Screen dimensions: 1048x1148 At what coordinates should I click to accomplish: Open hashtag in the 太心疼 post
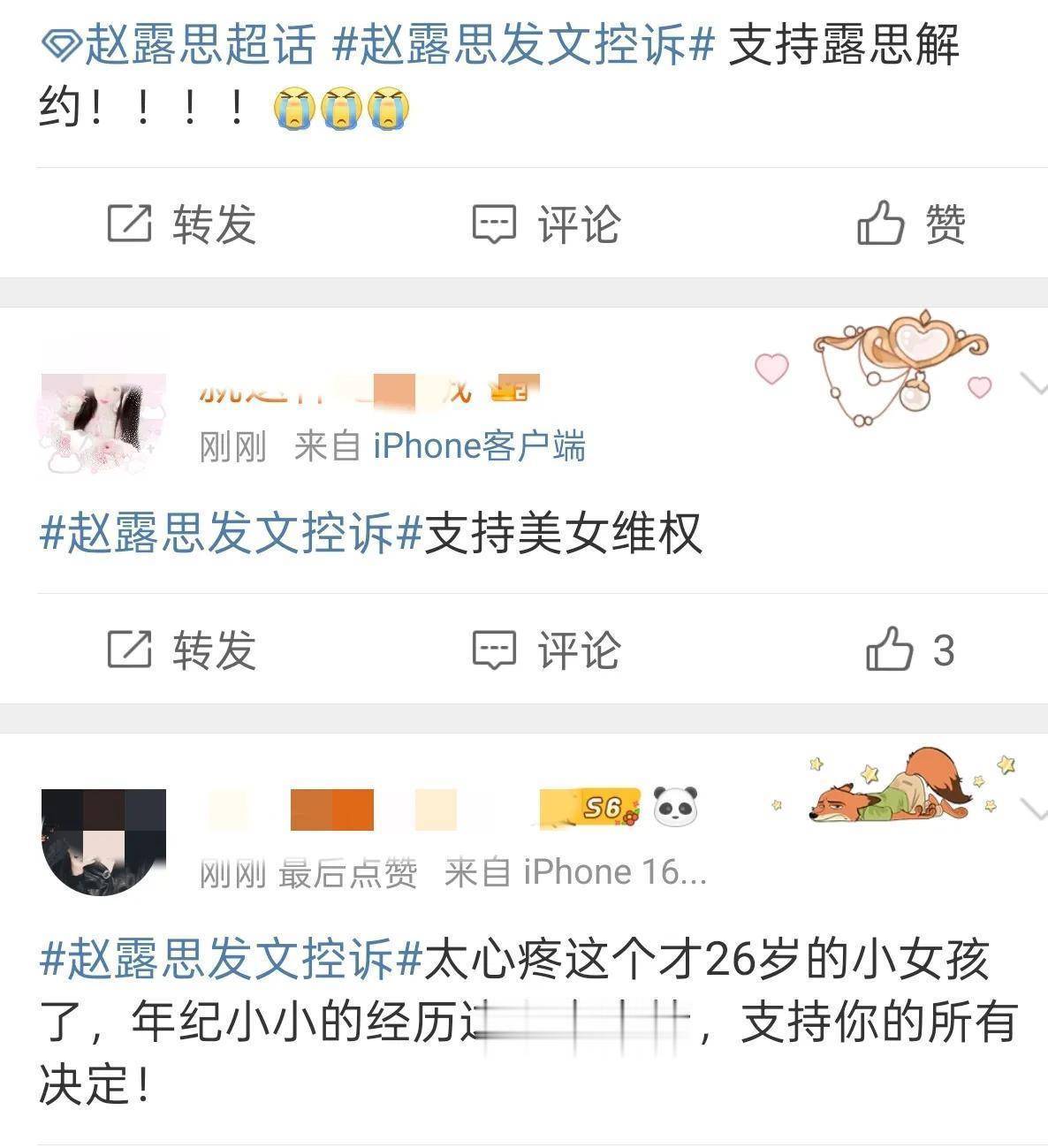tap(230, 960)
